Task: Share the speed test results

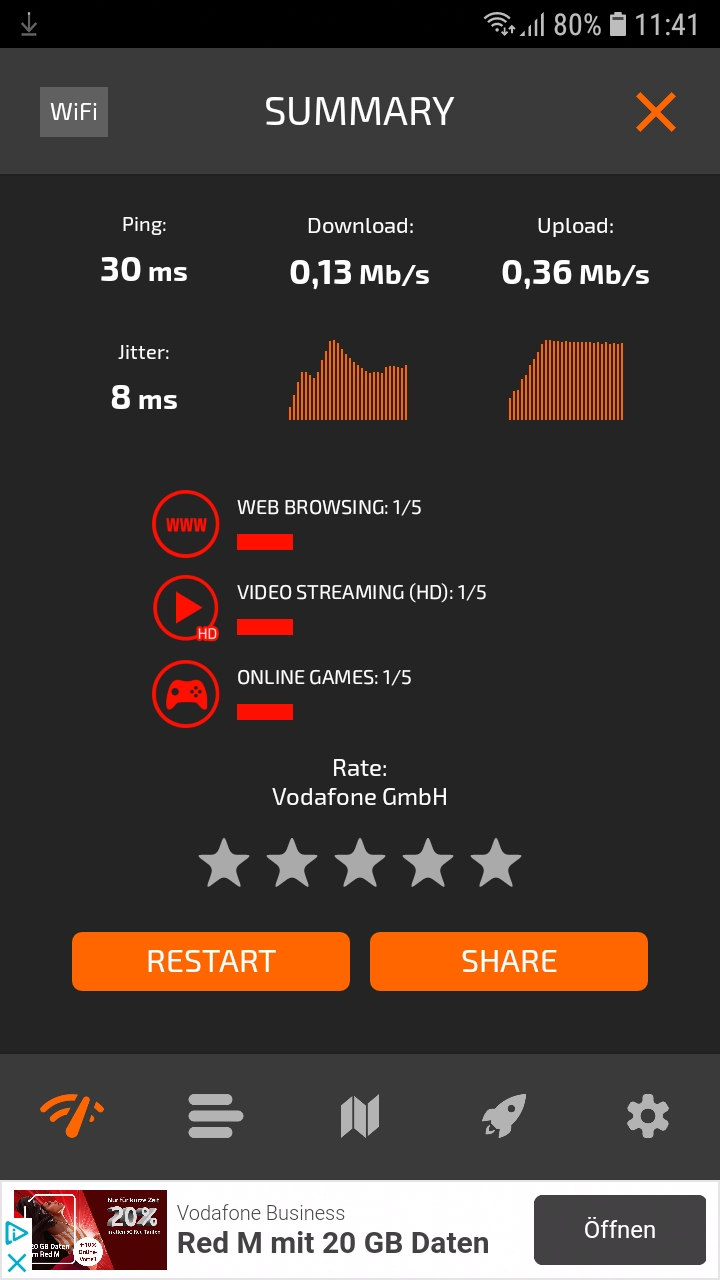Action: coord(509,961)
